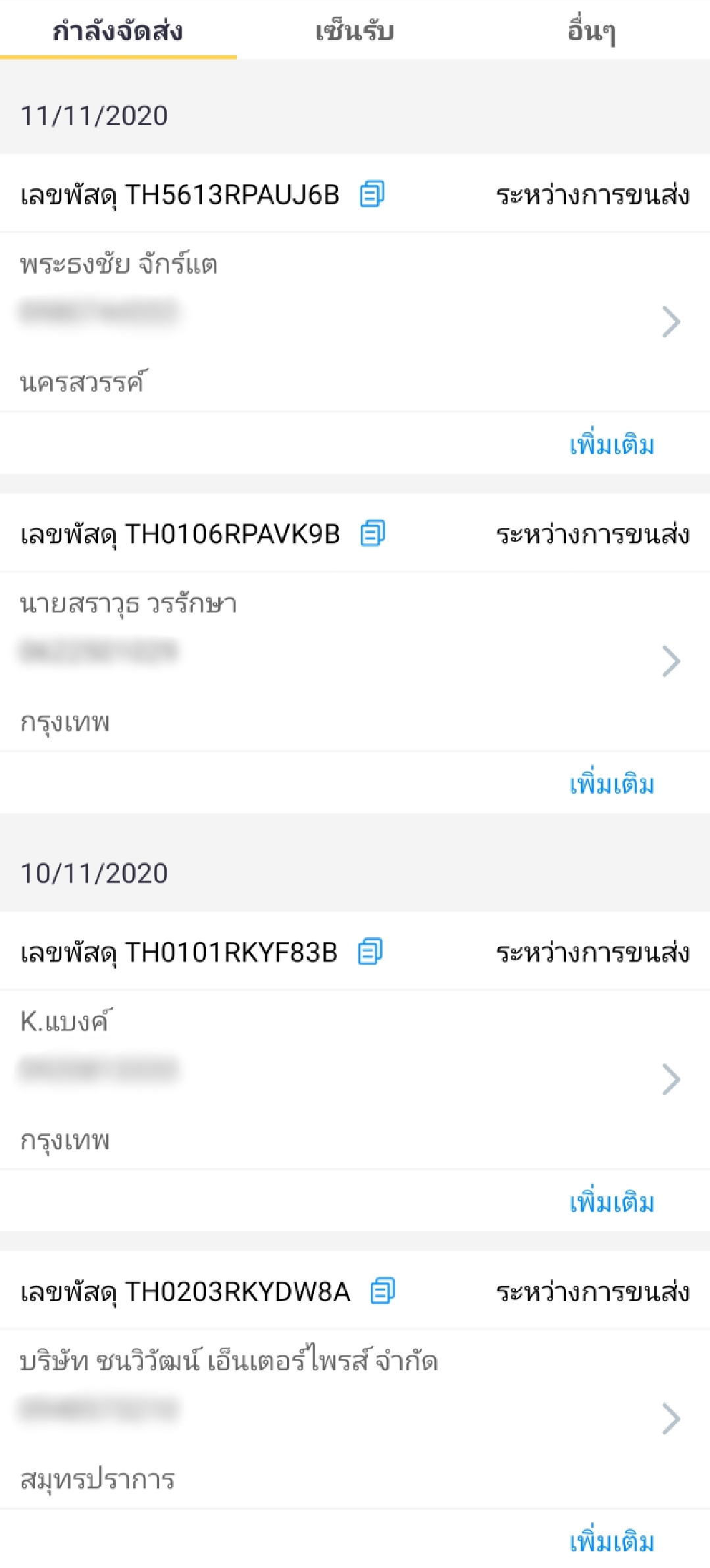Copy tracking number TH5613RPAUJ6B
This screenshot has width=710, height=1568.
tap(374, 195)
